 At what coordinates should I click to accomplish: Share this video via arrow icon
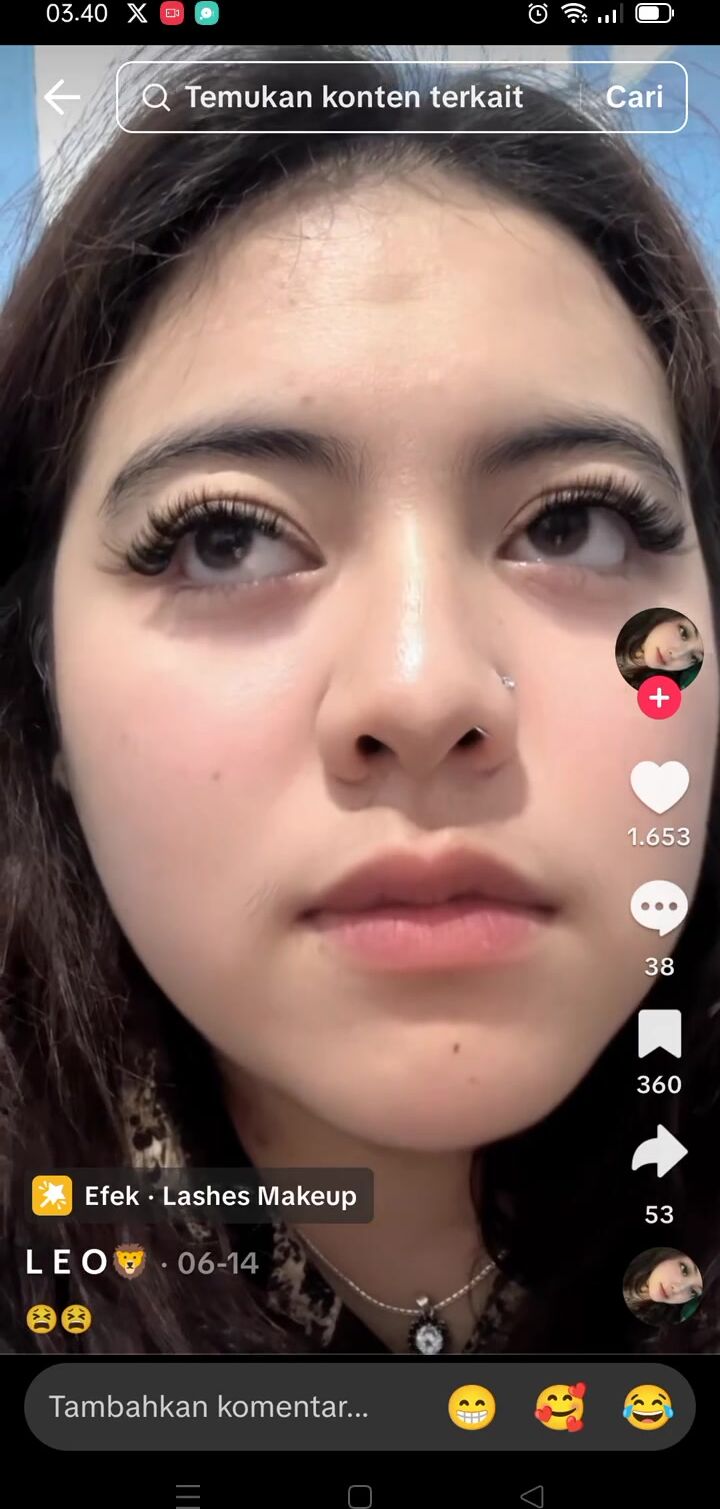click(x=659, y=1154)
